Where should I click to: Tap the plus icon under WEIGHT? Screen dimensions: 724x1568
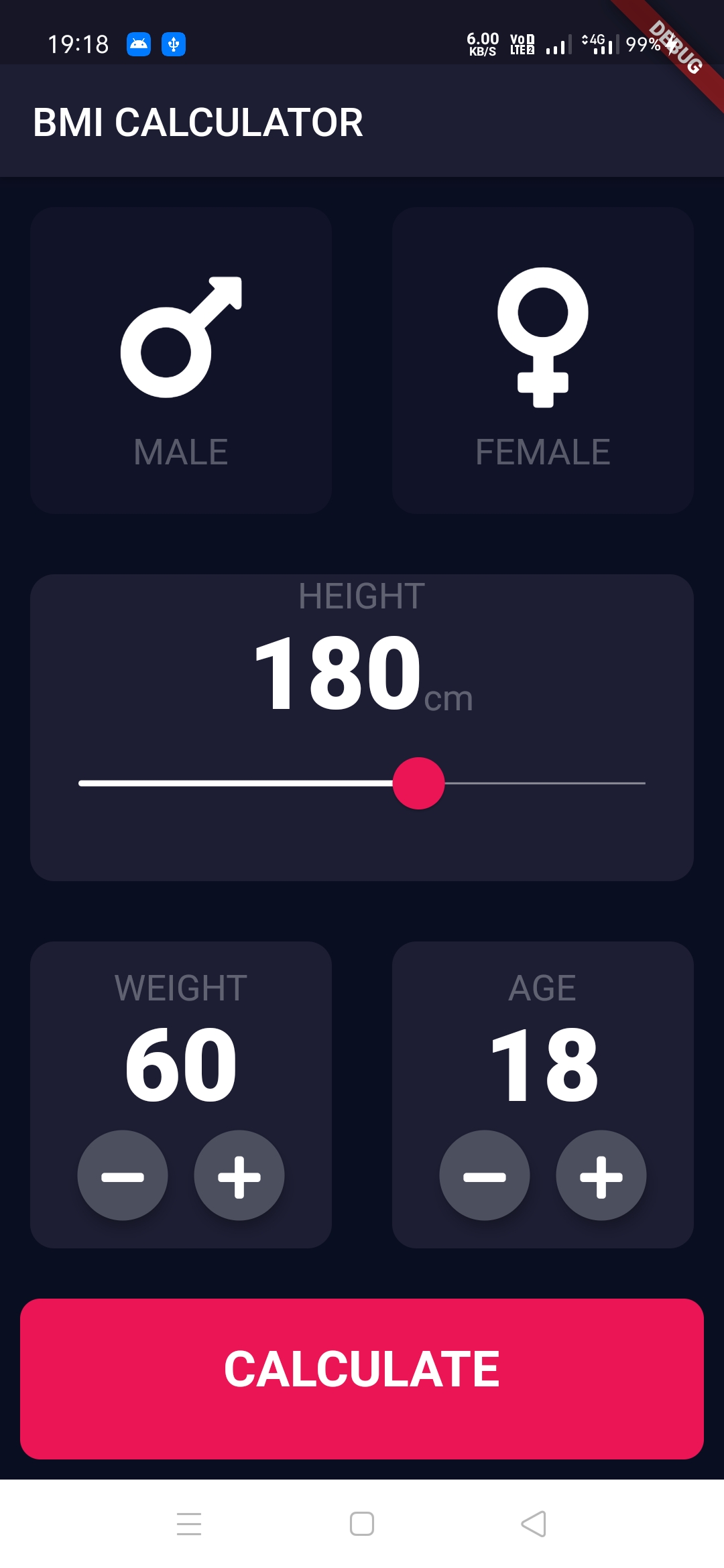[x=239, y=1176]
